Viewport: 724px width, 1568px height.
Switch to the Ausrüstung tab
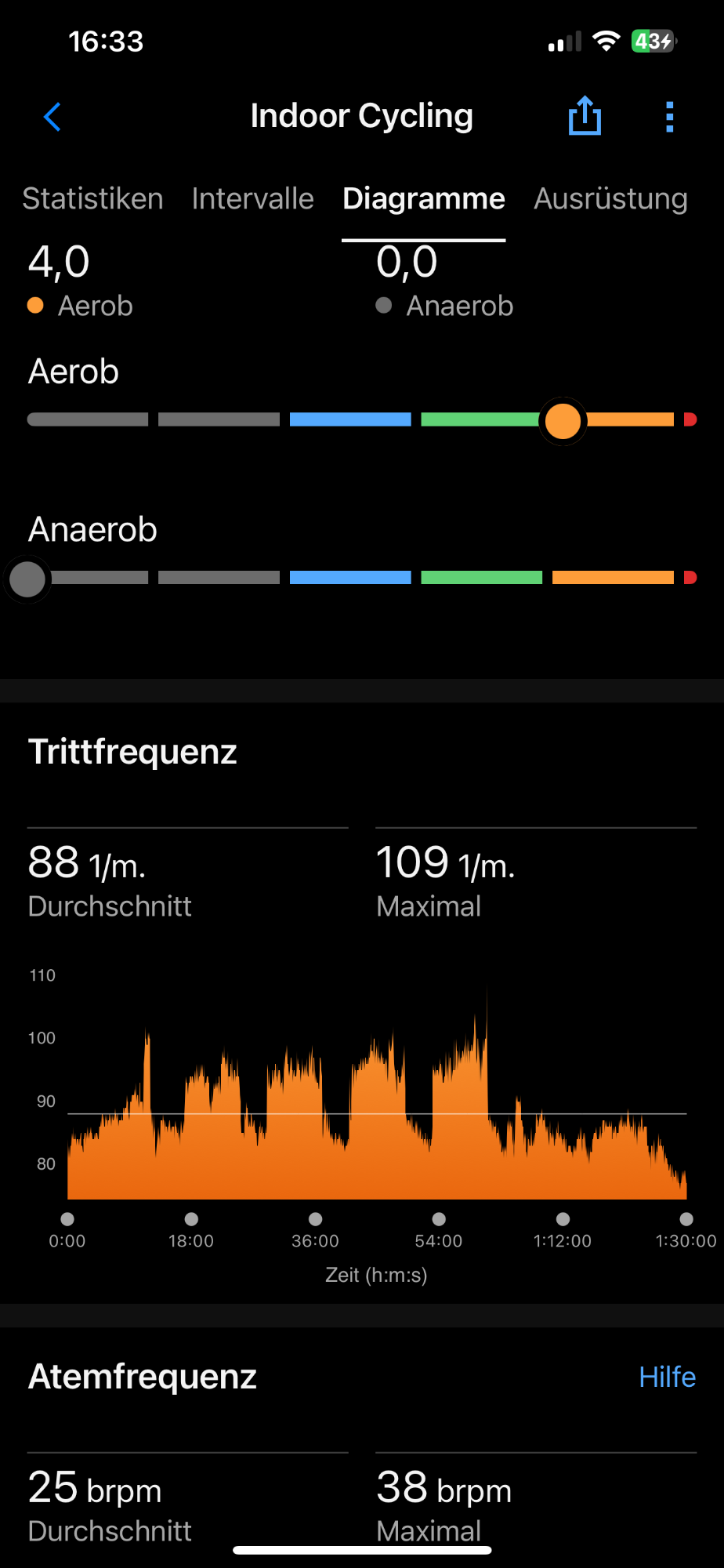click(610, 199)
